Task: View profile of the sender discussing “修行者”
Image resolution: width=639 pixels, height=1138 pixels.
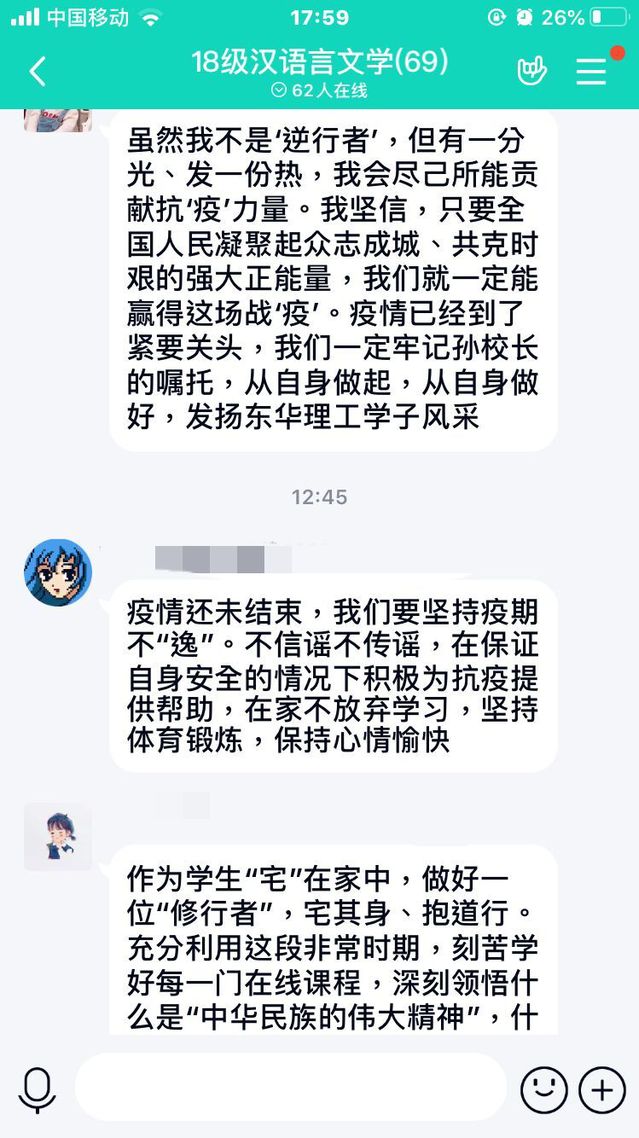Action: click(x=57, y=836)
